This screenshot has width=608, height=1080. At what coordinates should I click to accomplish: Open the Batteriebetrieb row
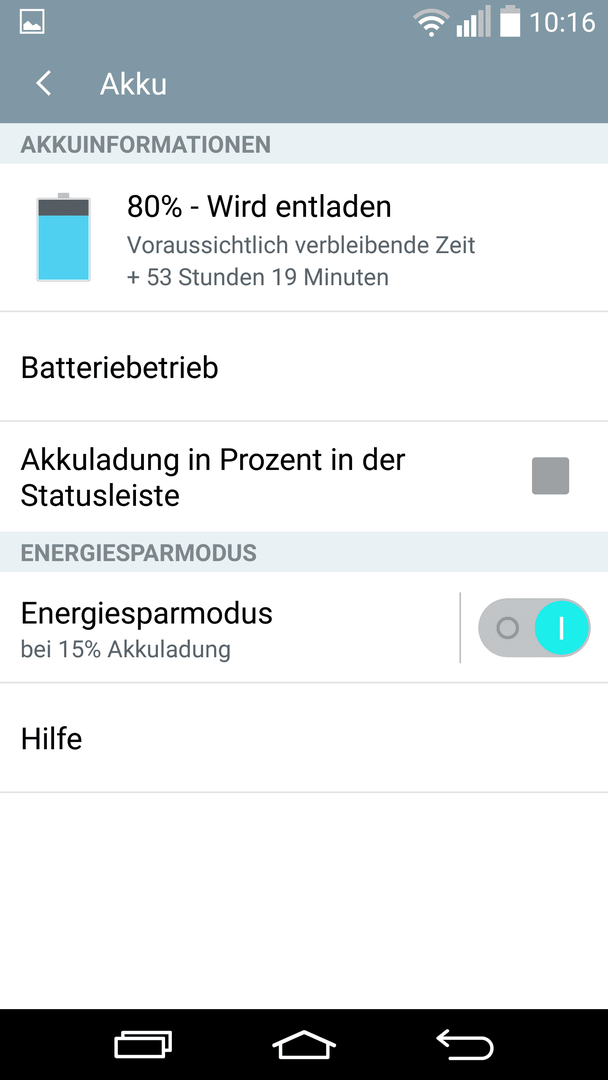point(304,367)
